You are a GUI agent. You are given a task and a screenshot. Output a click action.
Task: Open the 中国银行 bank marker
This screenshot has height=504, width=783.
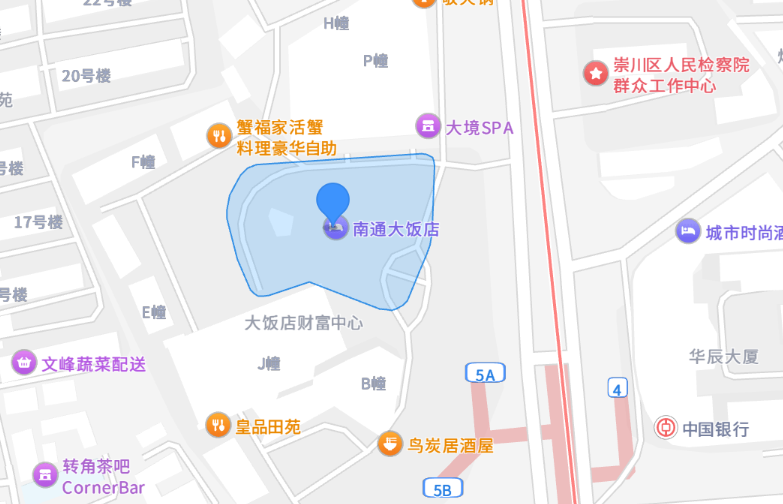(665, 428)
